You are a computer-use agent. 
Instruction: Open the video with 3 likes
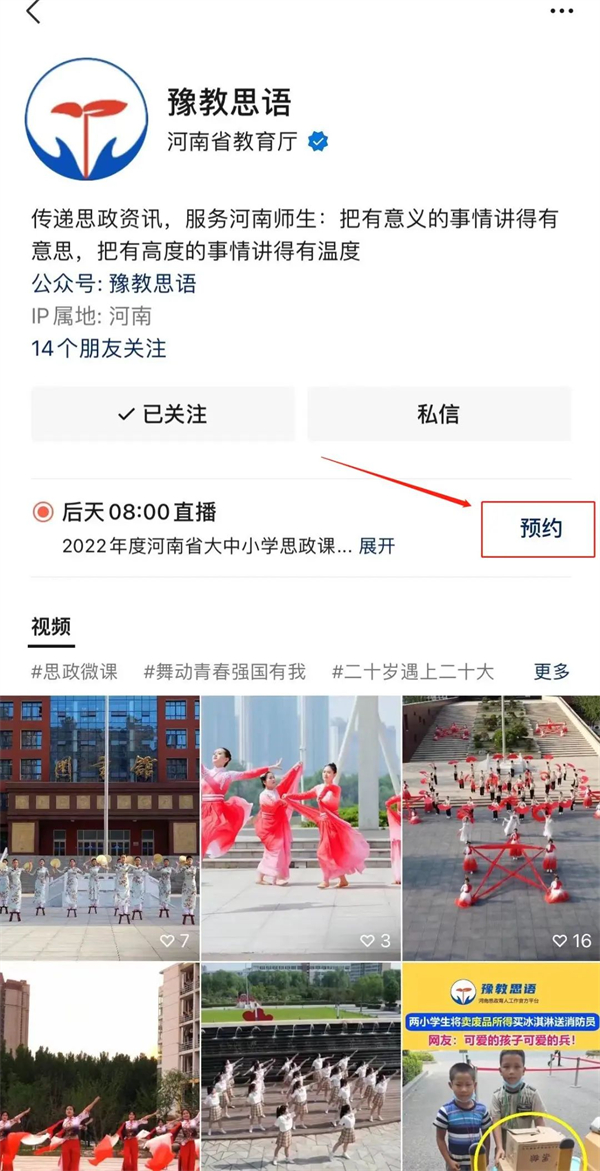coord(300,827)
